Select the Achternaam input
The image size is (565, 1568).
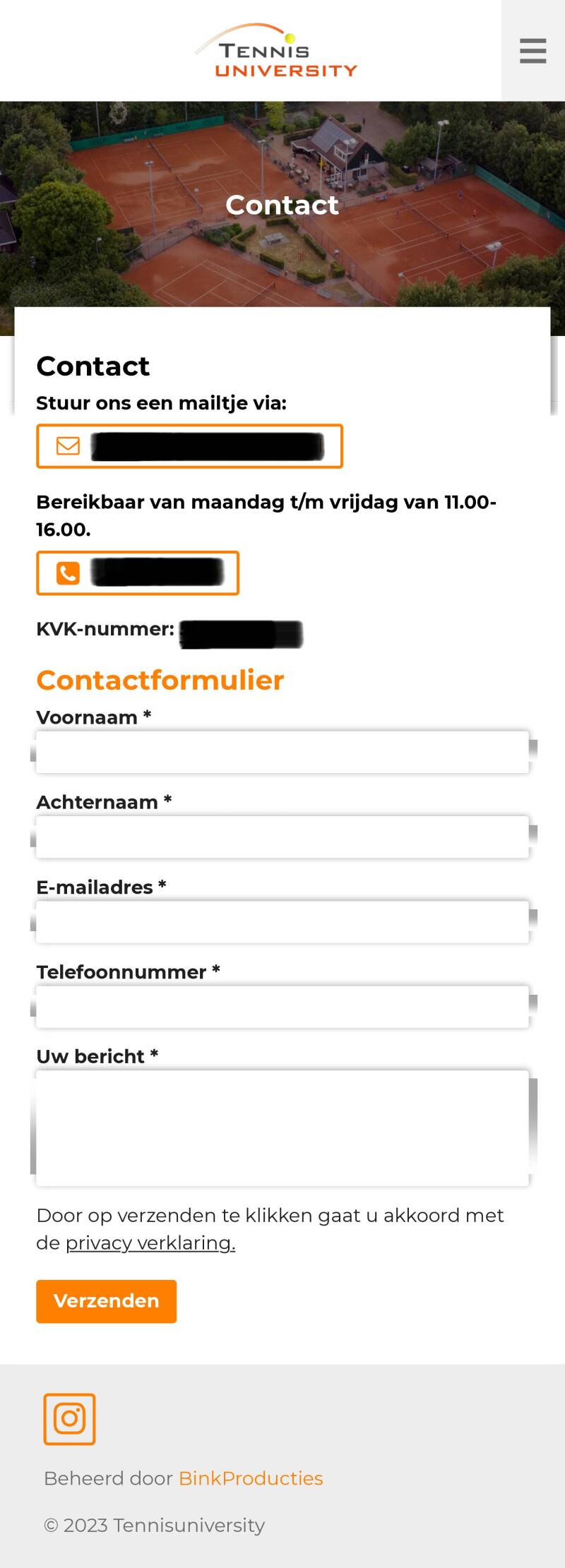tap(282, 837)
